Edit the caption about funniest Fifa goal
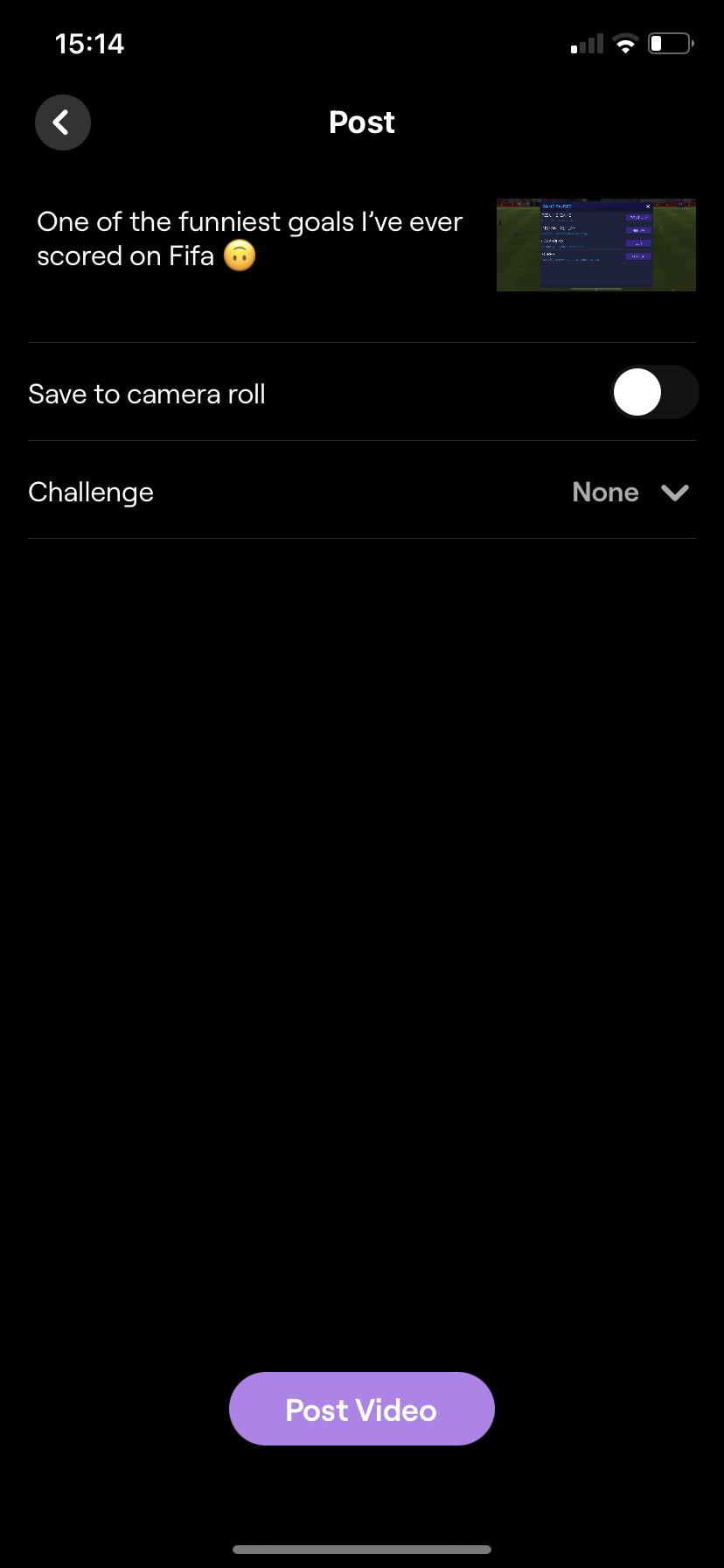 click(x=249, y=239)
